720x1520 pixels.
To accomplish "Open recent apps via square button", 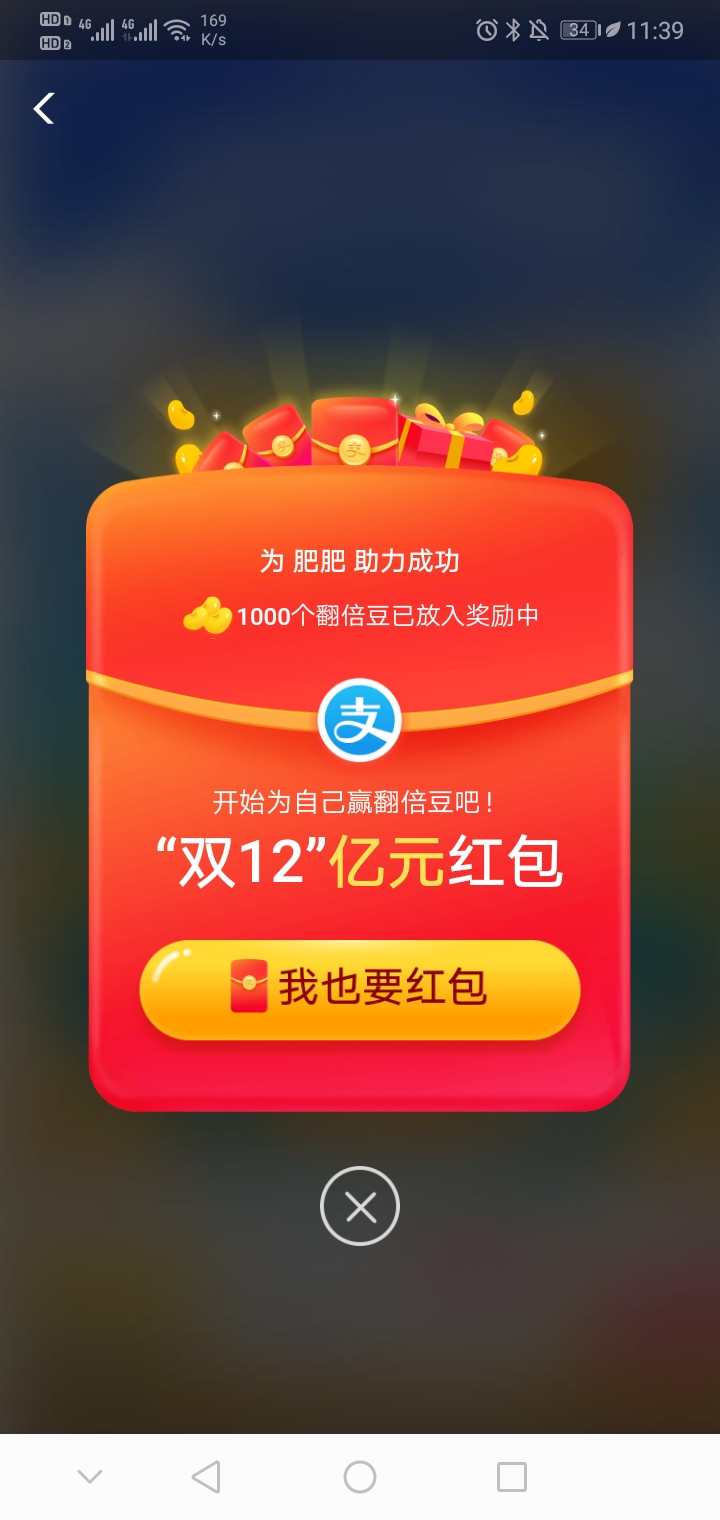I will coord(512,1477).
